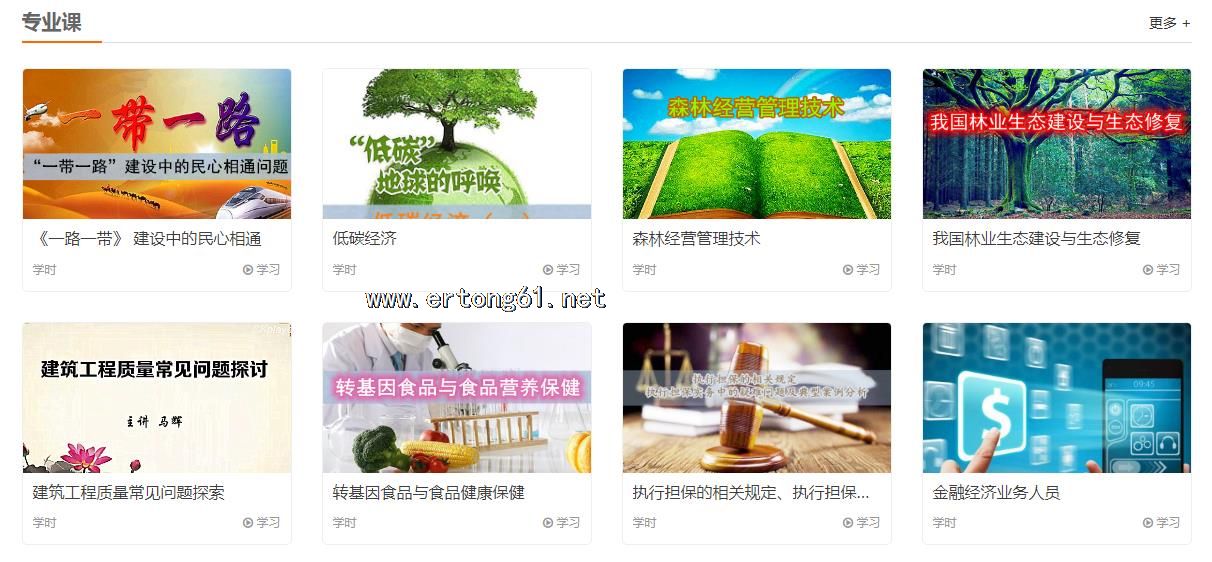Open the 金融经济业务人员 course card
The image size is (1212, 562).
pos(1057,398)
